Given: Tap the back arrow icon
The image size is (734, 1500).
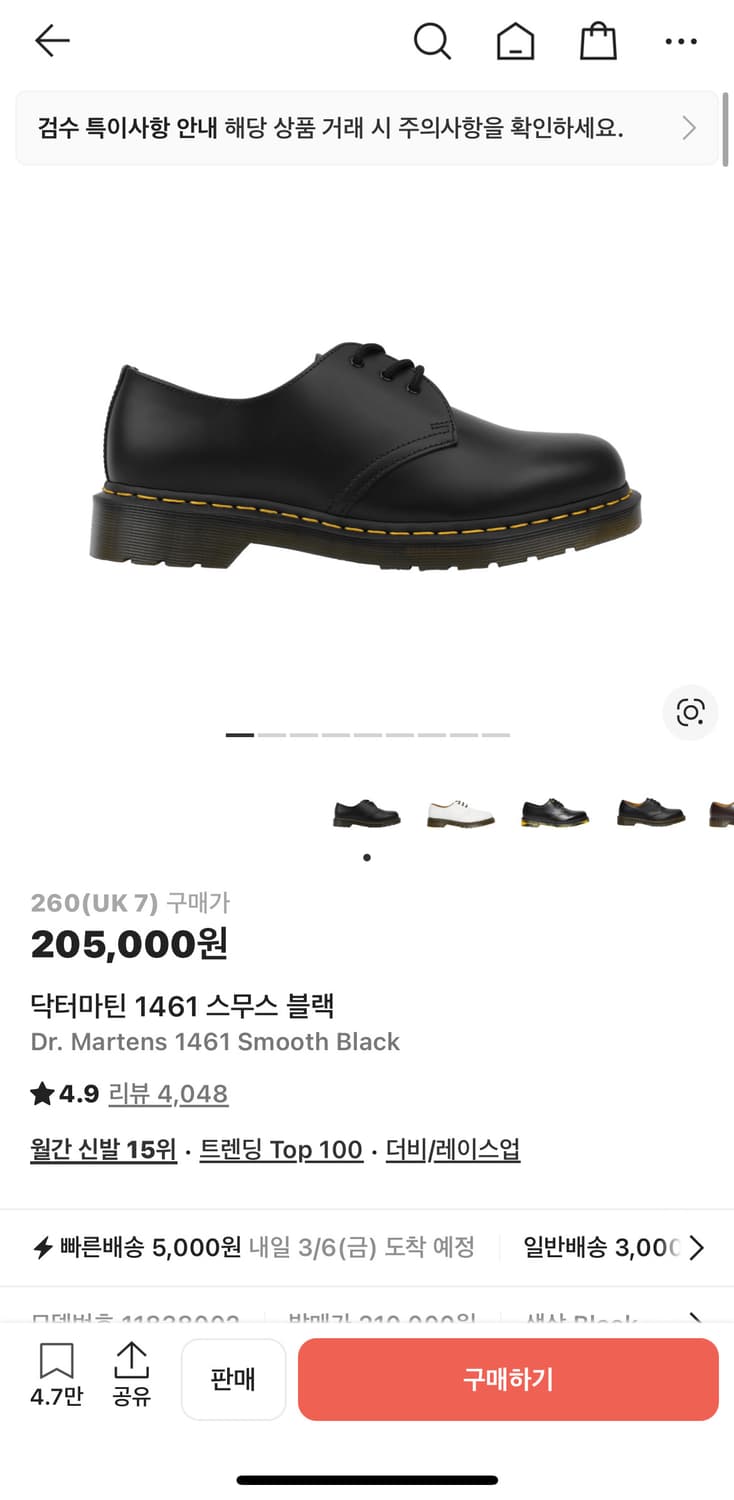Looking at the screenshot, I should click(52, 41).
